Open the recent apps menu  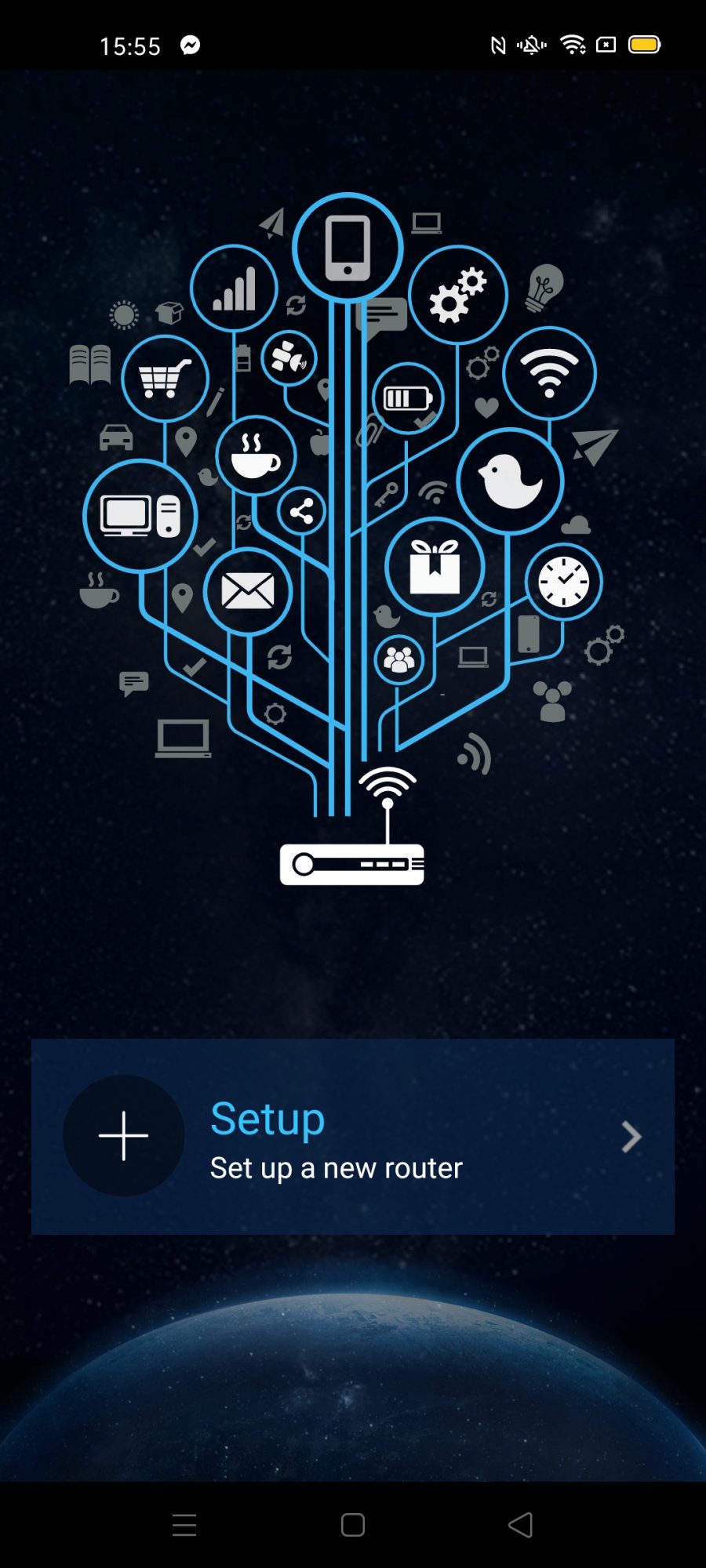[184, 1525]
